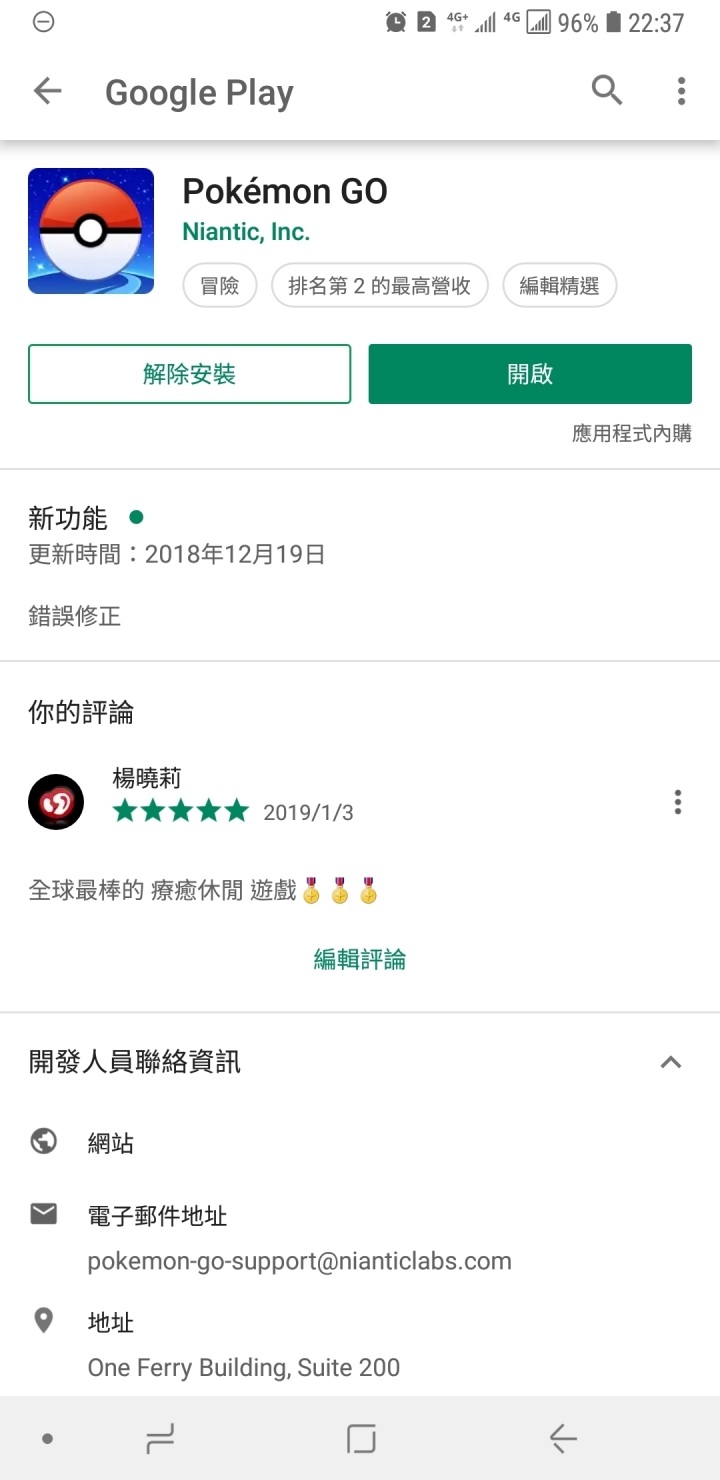Tap the 冒險 category chip
Screen dimensions: 720x1480
(x=220, y=286)
